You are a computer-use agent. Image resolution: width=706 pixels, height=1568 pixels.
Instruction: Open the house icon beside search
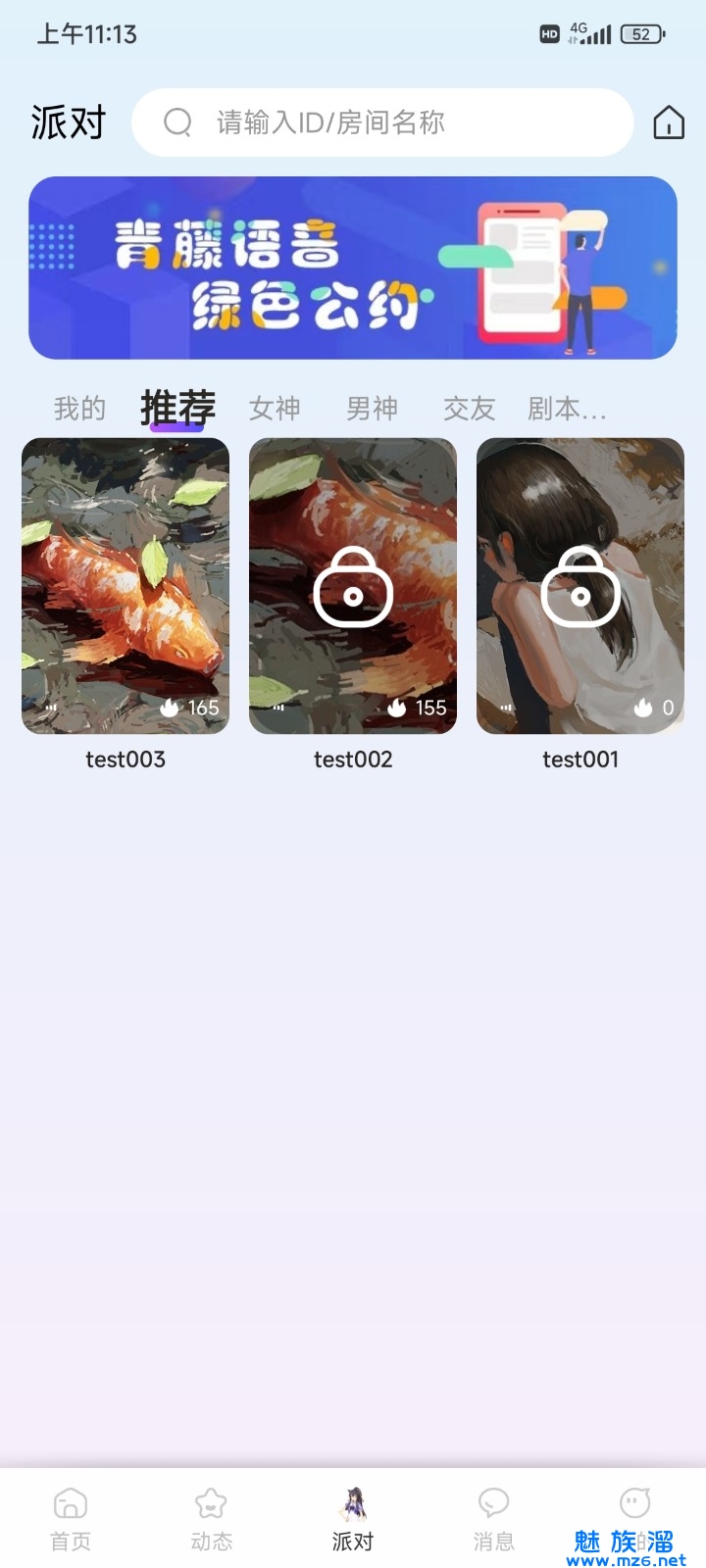tap(669, 122)
